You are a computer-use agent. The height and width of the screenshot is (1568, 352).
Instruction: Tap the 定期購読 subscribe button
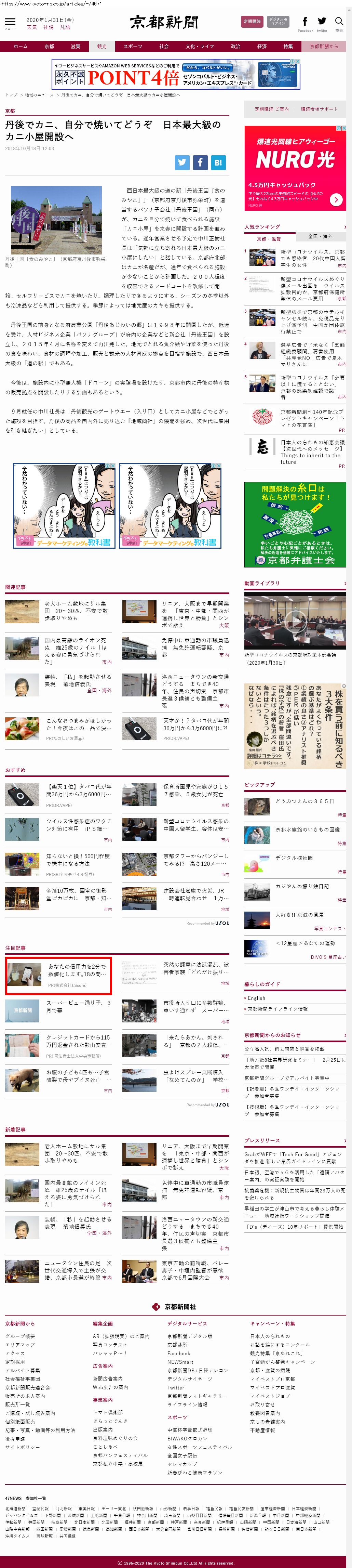(x=252, y=22)
